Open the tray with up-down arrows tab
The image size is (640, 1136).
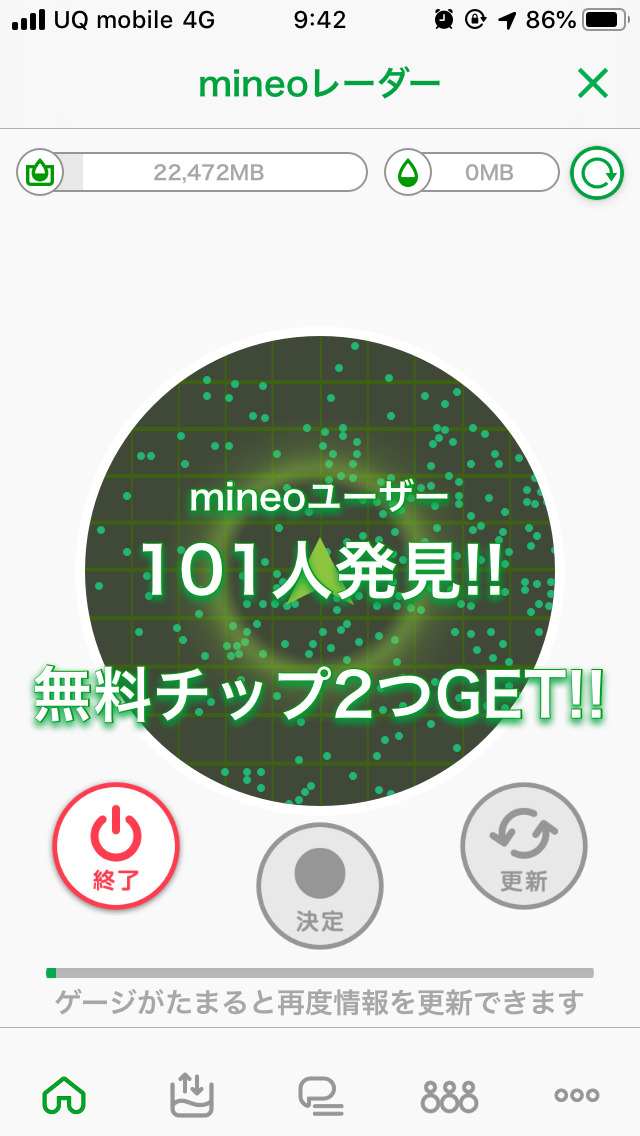[192, 1095]
